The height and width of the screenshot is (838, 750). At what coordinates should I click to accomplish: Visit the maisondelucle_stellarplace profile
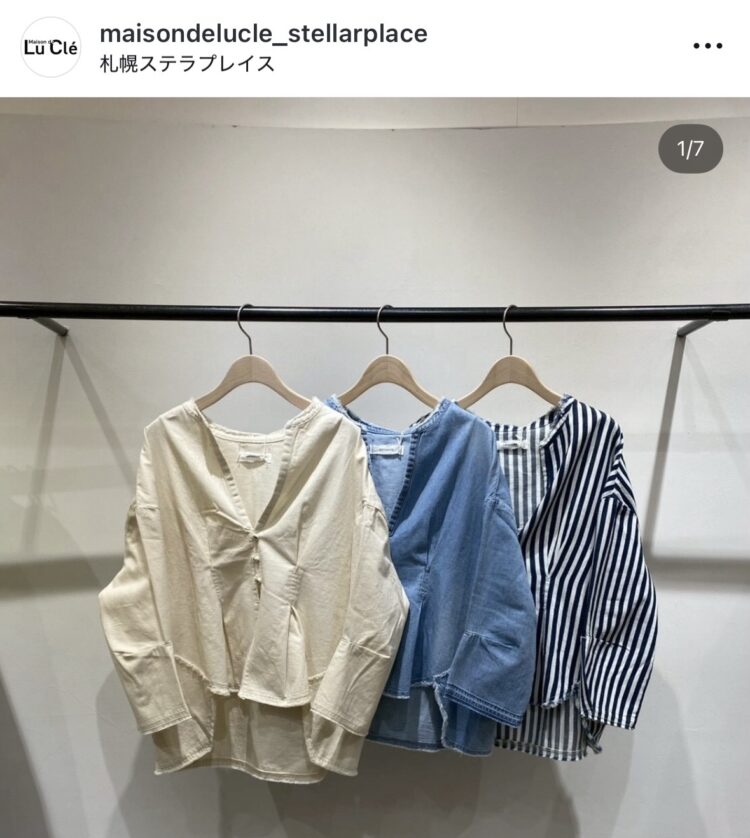(x=263, y=33)
